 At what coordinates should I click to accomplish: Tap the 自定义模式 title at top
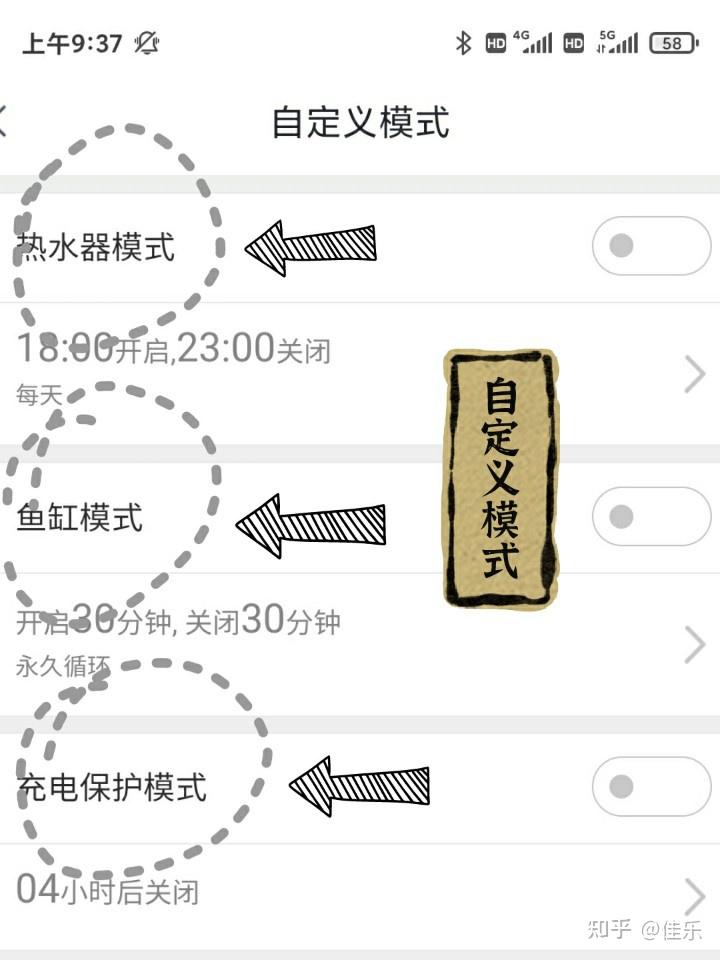360,120
